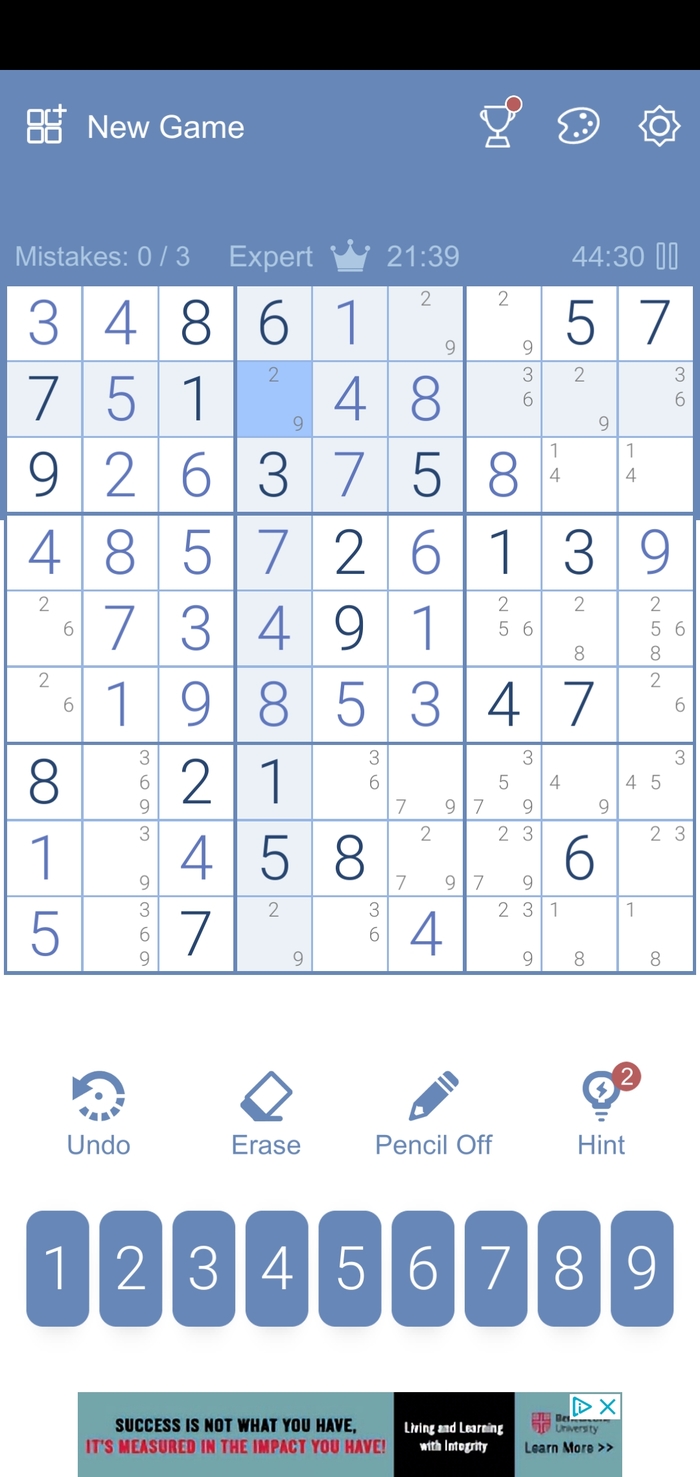Undo the last move
The image size is (700, 1477).
click(99, 1113)
